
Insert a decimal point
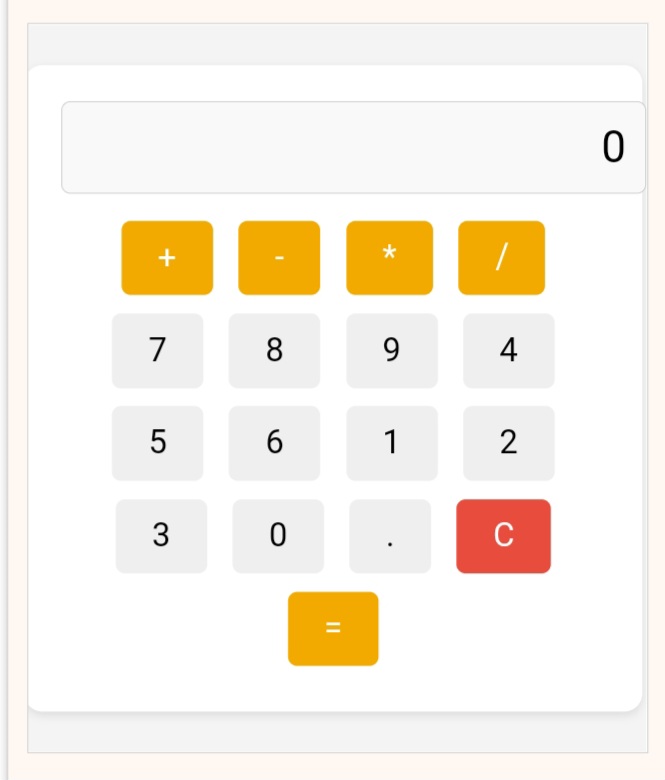[390, 536]
